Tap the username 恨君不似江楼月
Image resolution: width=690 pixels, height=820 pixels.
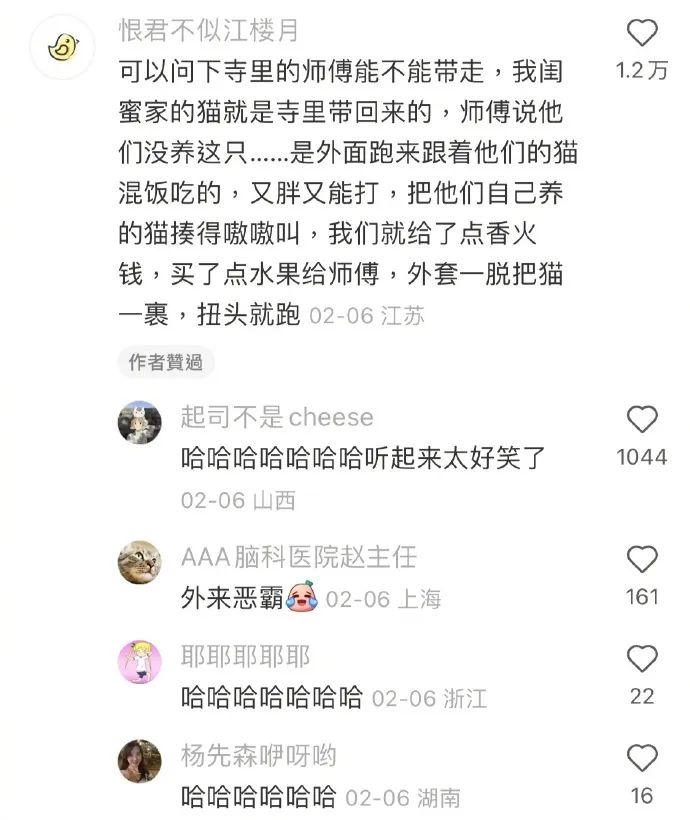[208, 31]
